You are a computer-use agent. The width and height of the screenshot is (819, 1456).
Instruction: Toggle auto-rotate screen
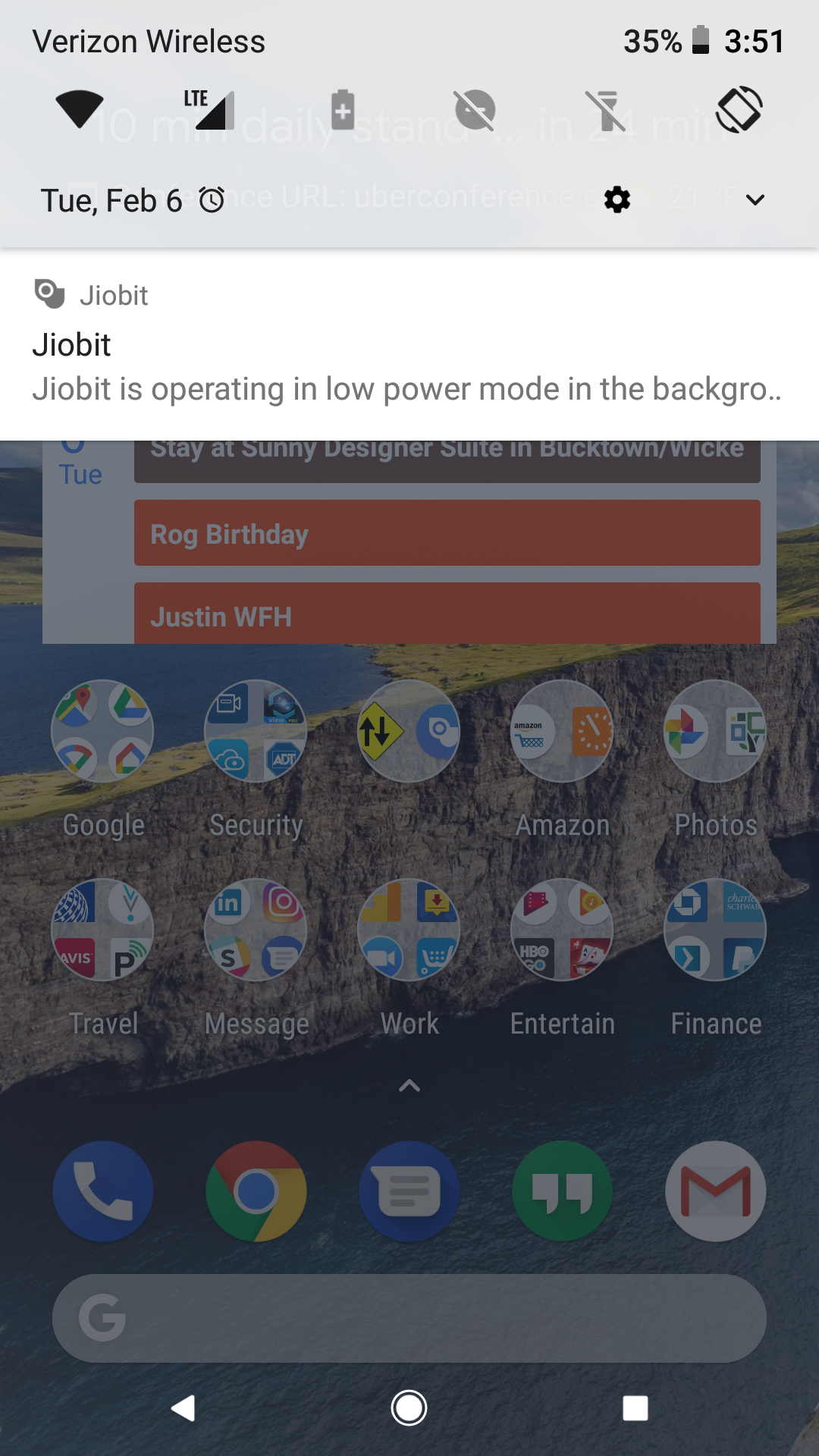coord(739,110)
